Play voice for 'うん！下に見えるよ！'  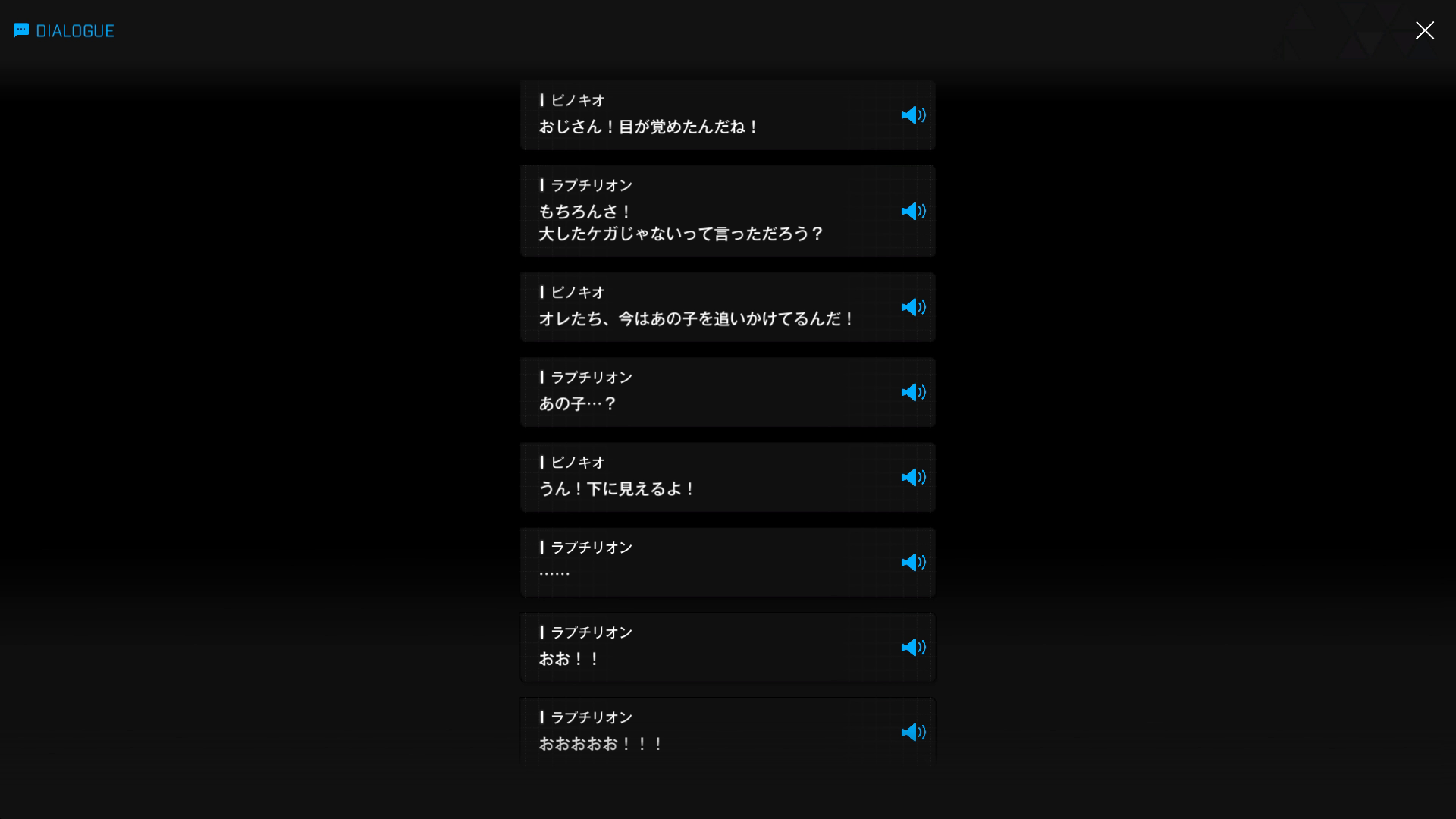[913, 477]
